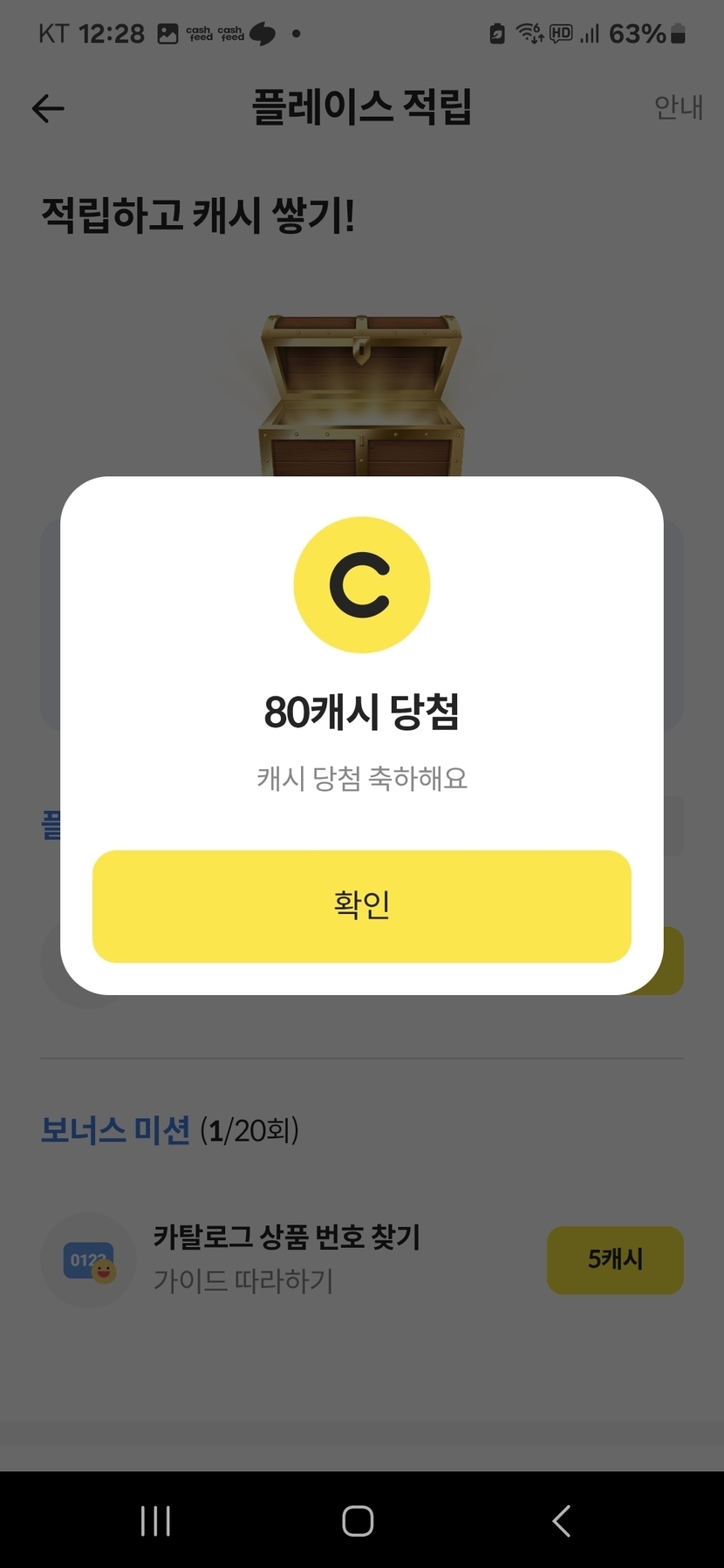Open the 안내 guide link
The image size is (724, 1568).
(678, 107)
